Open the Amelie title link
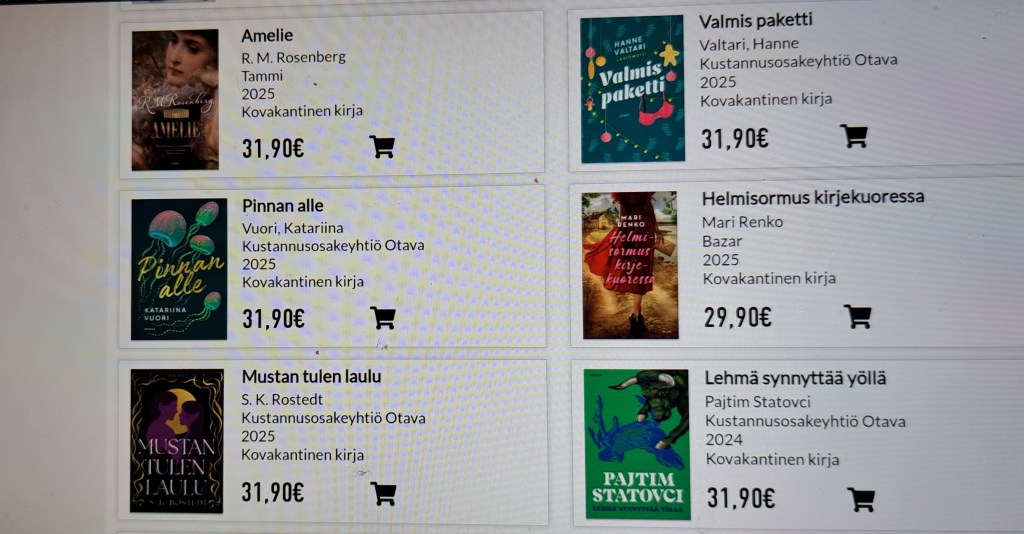Screen dimensions: 1024x534 (267, 35)
